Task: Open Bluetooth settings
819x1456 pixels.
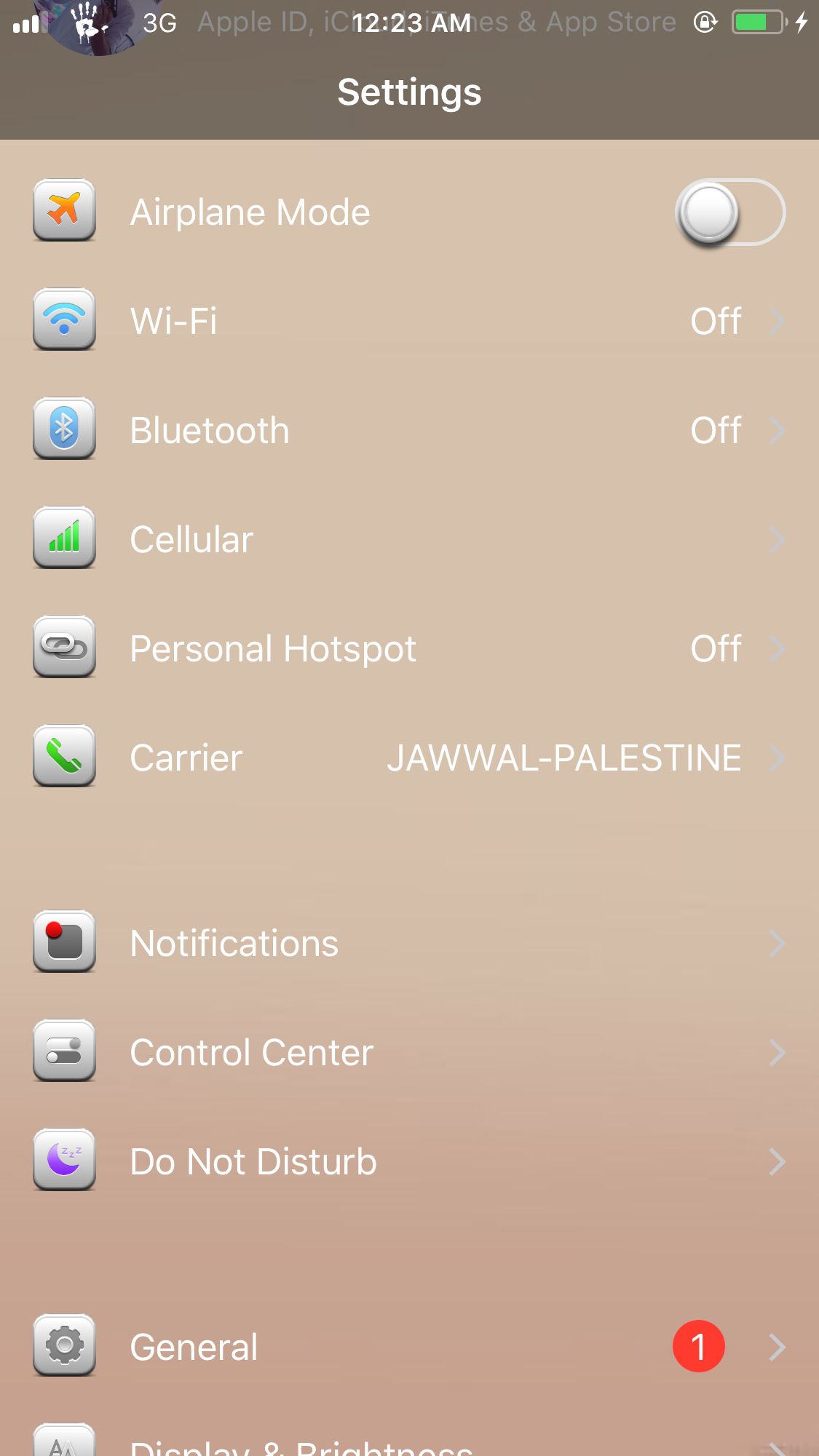Action: coord(409,430)
